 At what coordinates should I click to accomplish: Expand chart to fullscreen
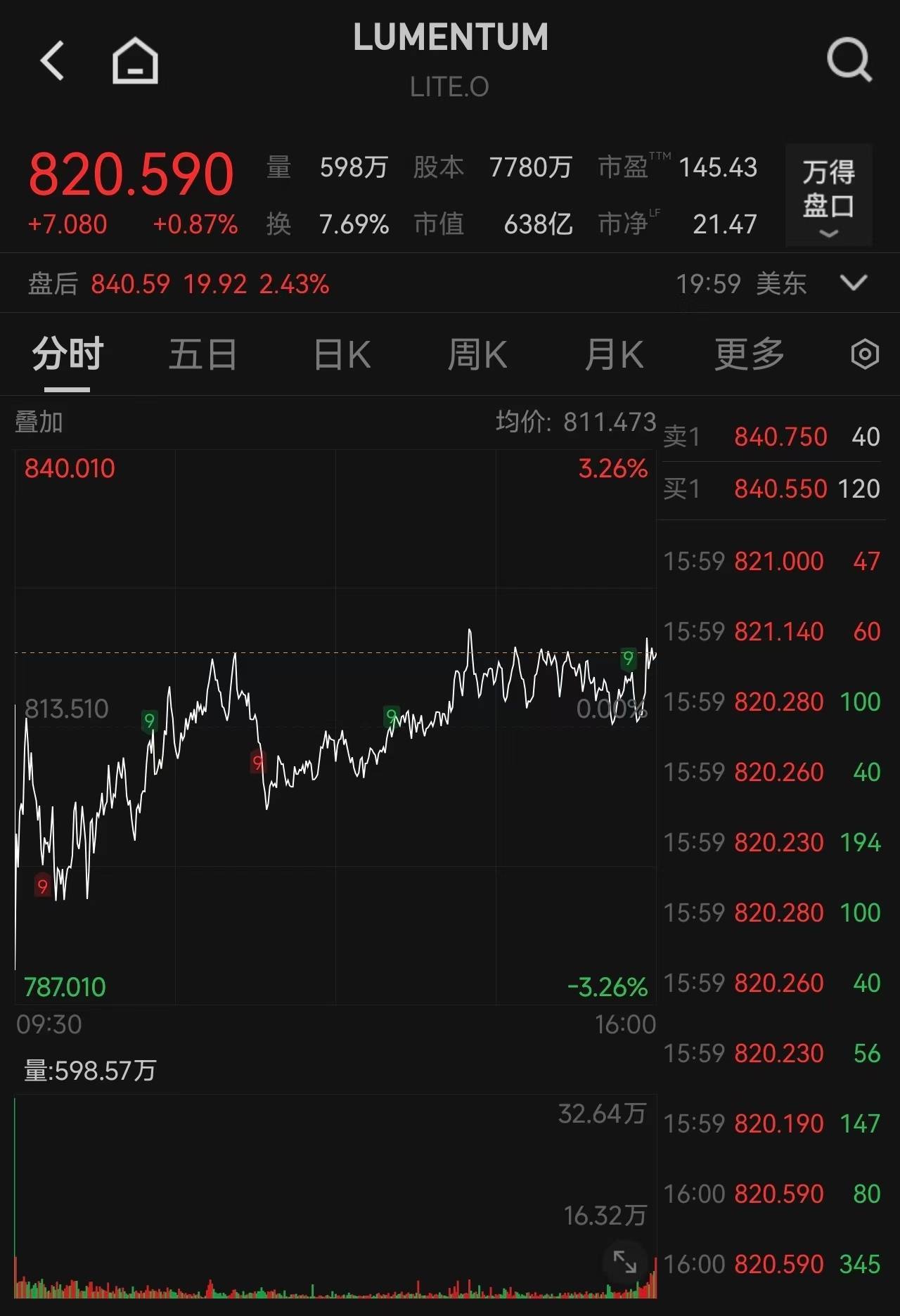point(625,1262)
